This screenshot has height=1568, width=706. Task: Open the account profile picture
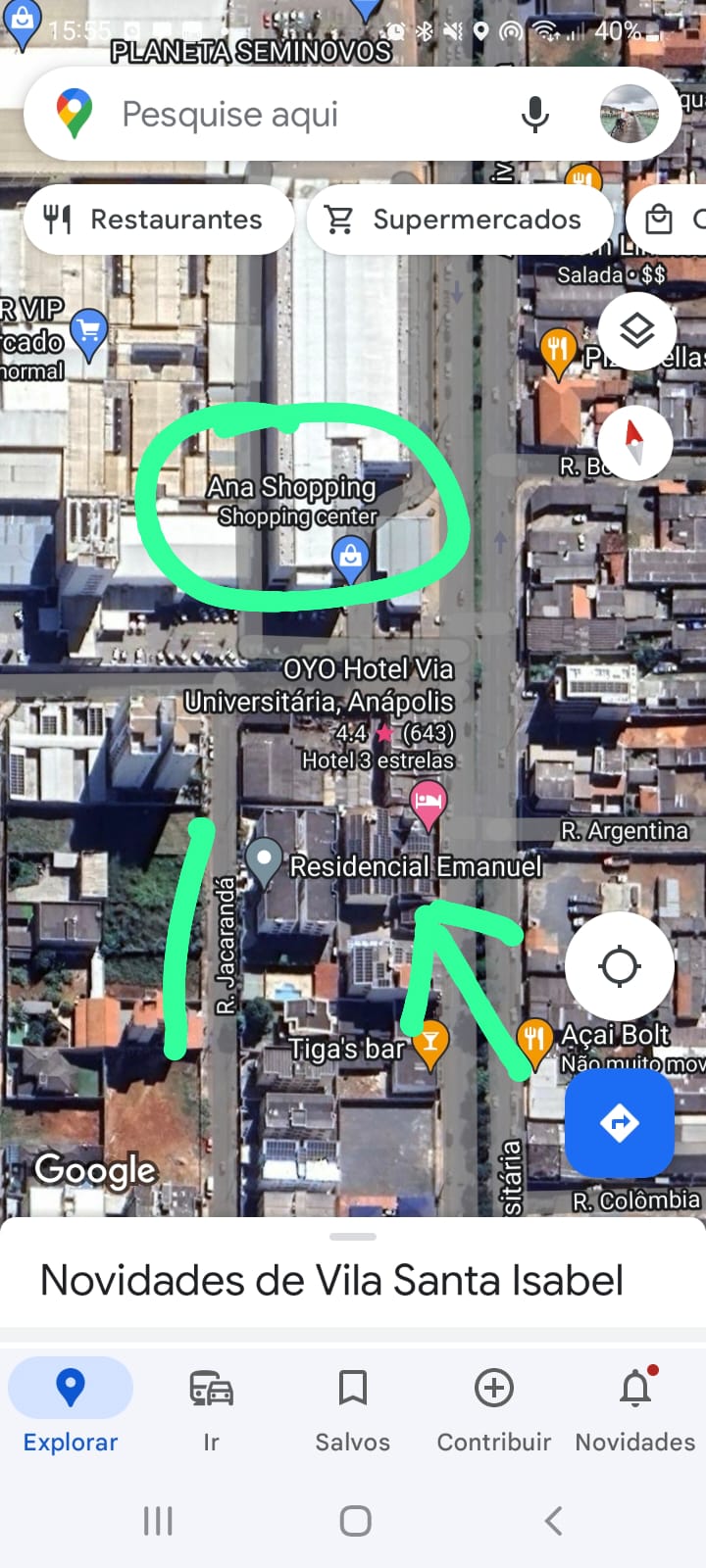click(629, 114)
